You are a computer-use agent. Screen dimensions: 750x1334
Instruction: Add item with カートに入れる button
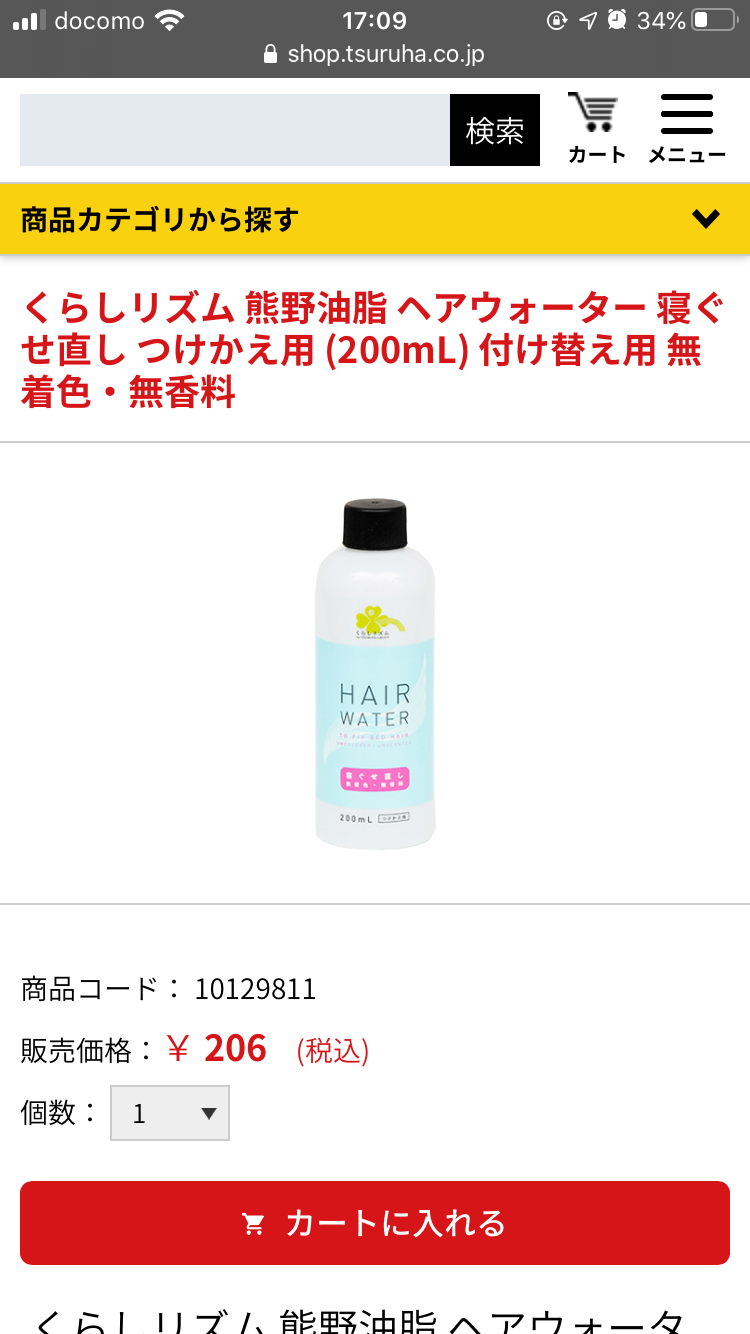click(x=375, y=1223)
